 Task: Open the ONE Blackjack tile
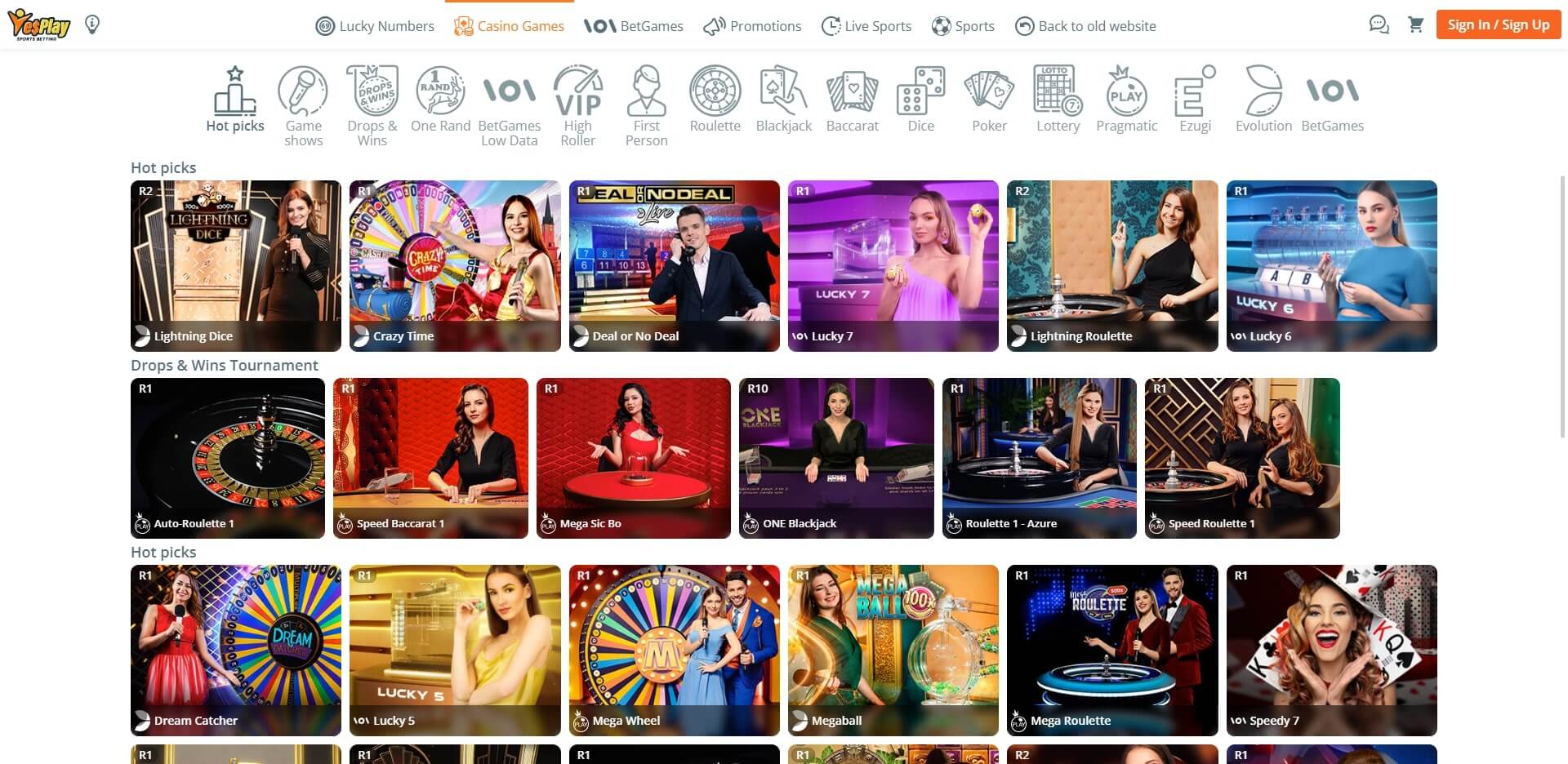point(836,457)
